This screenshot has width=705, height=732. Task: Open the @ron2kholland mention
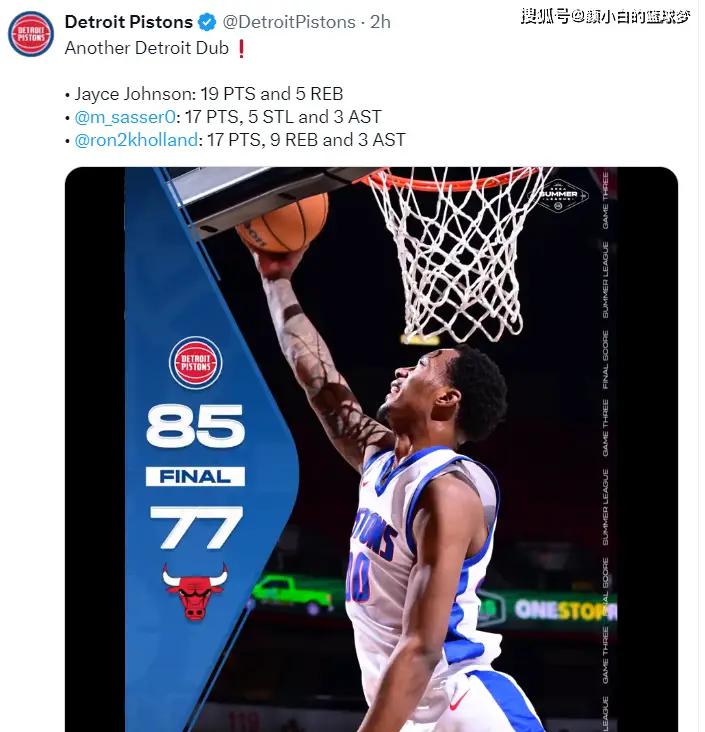(x=137, y=140)
